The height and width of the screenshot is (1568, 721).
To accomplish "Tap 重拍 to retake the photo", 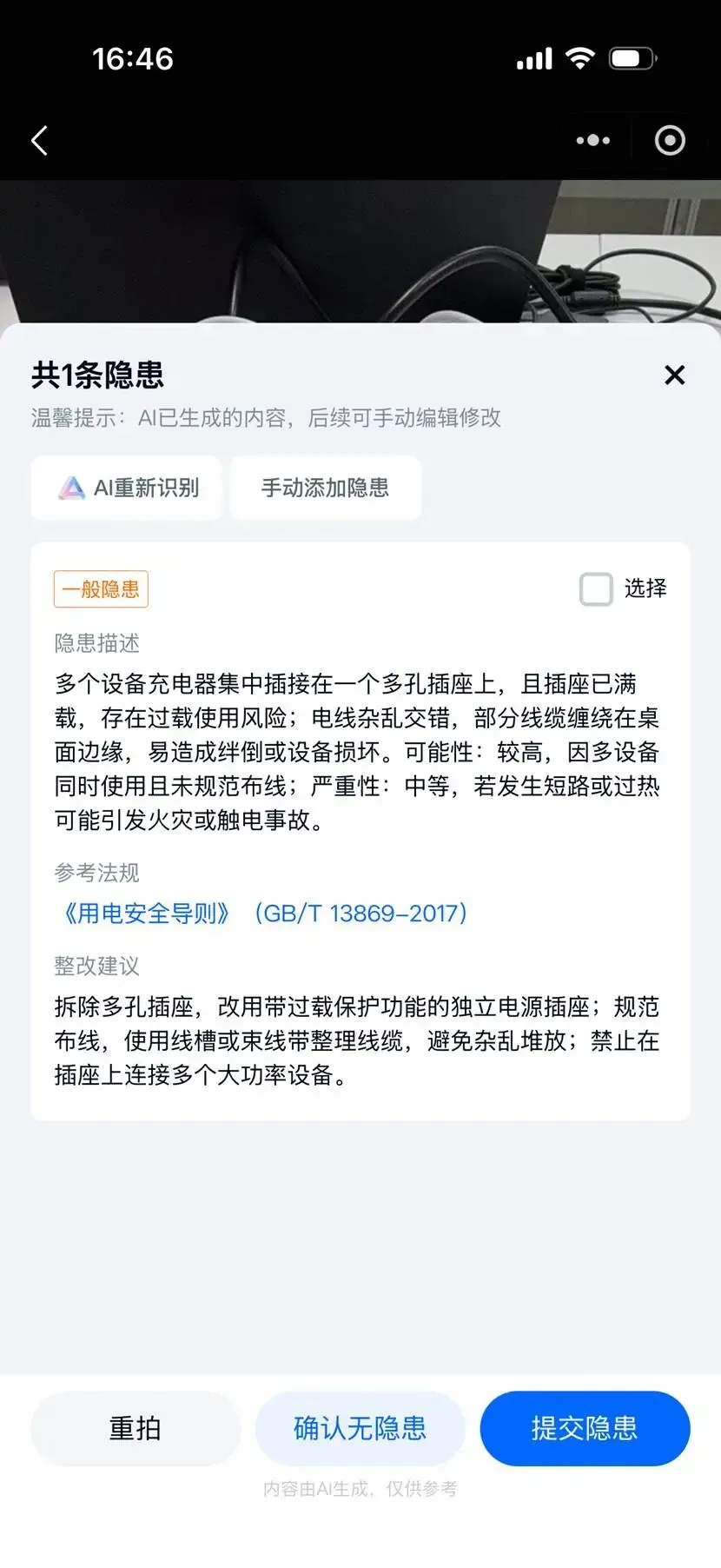I will pos(136,1428).
